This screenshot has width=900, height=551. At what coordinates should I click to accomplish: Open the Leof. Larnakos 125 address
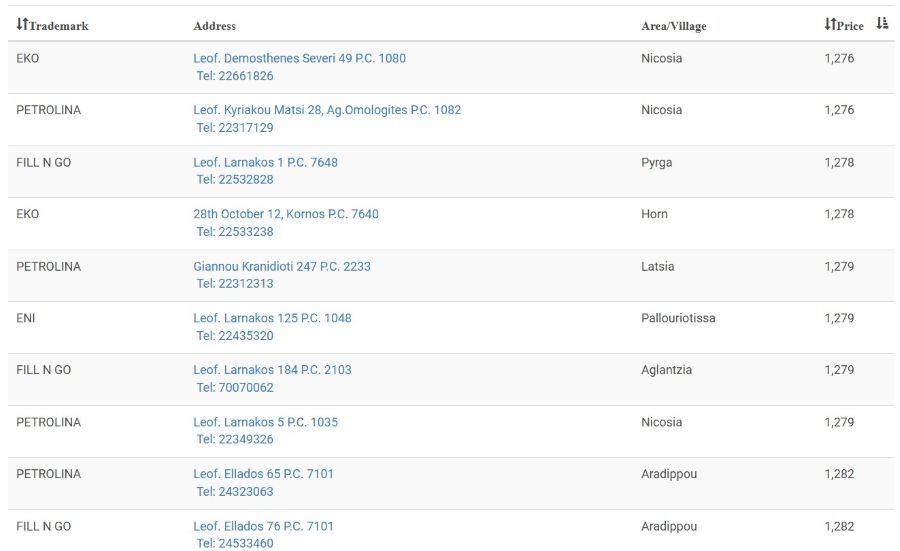tap(272, 318)
